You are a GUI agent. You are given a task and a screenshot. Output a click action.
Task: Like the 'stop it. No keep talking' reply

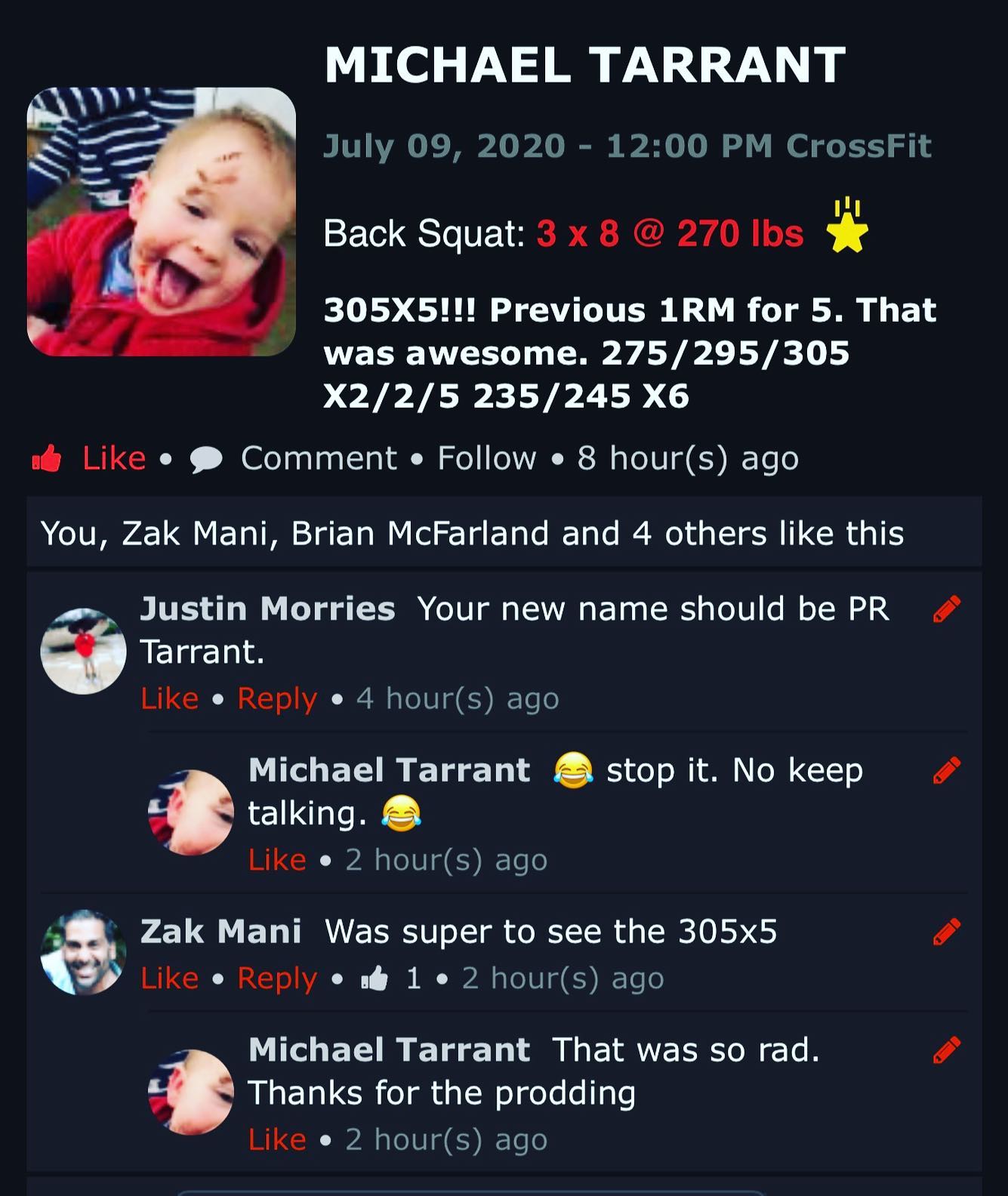pyautogui.click(x=277, y=859)
